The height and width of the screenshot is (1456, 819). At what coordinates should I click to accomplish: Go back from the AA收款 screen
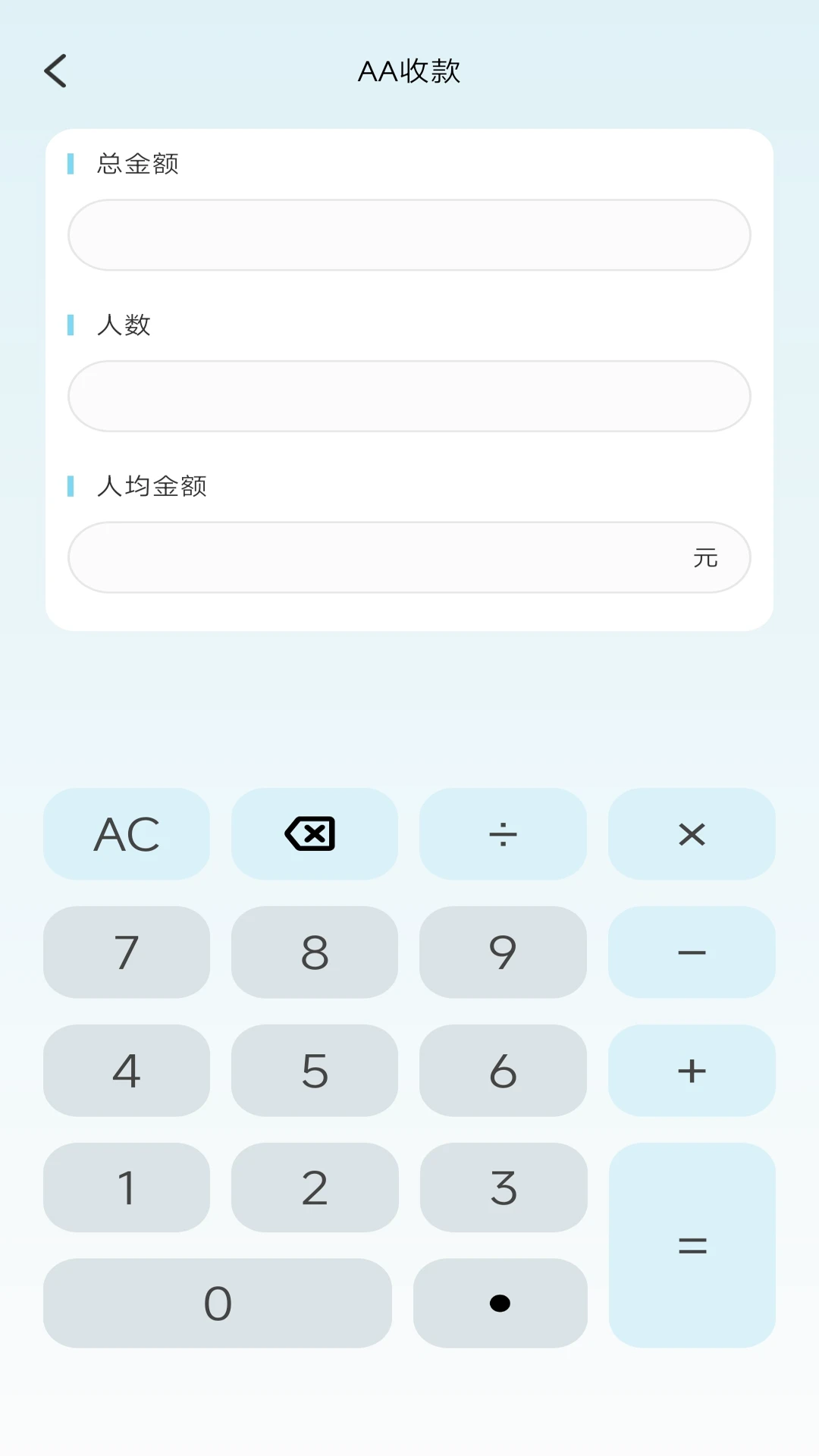[55, 71]
